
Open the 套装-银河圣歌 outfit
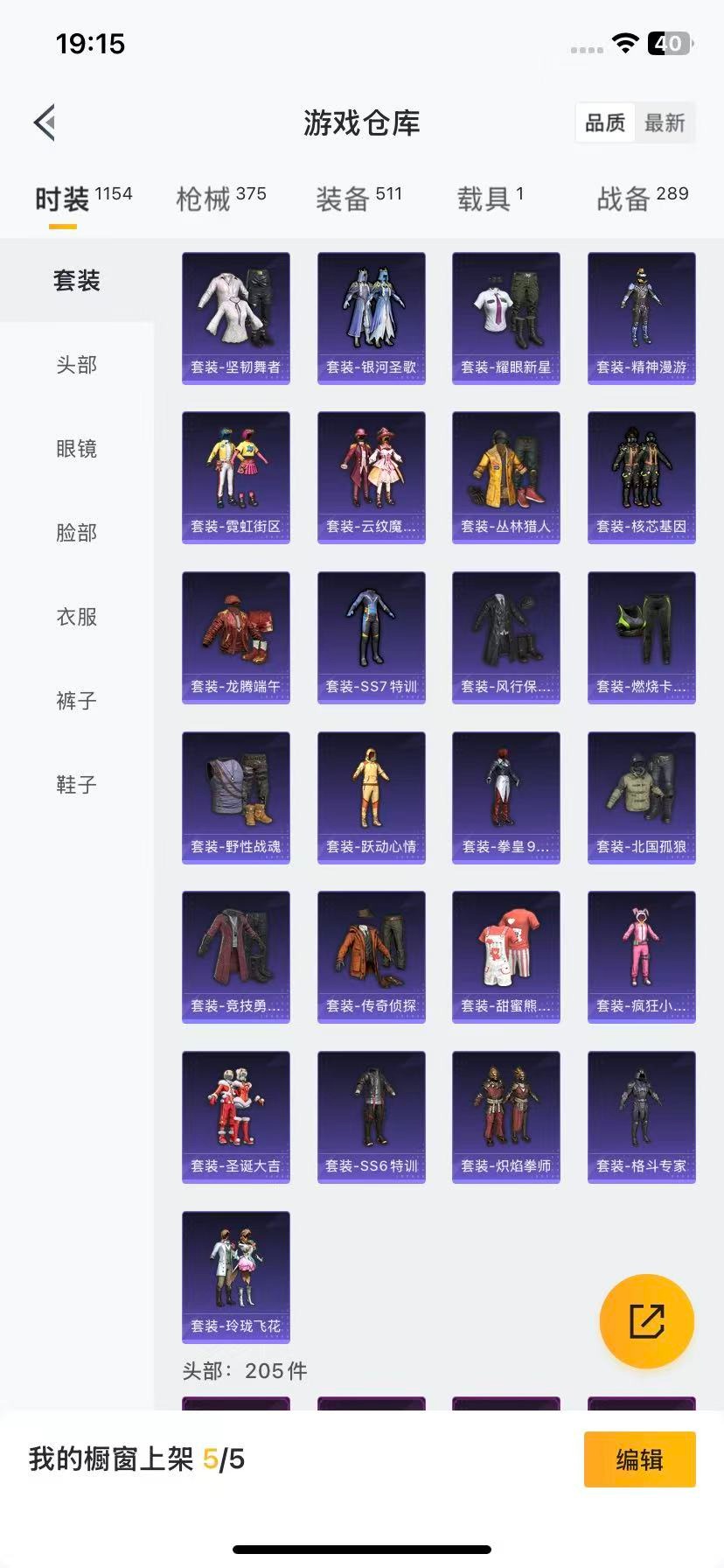click(x=371, y=318)
